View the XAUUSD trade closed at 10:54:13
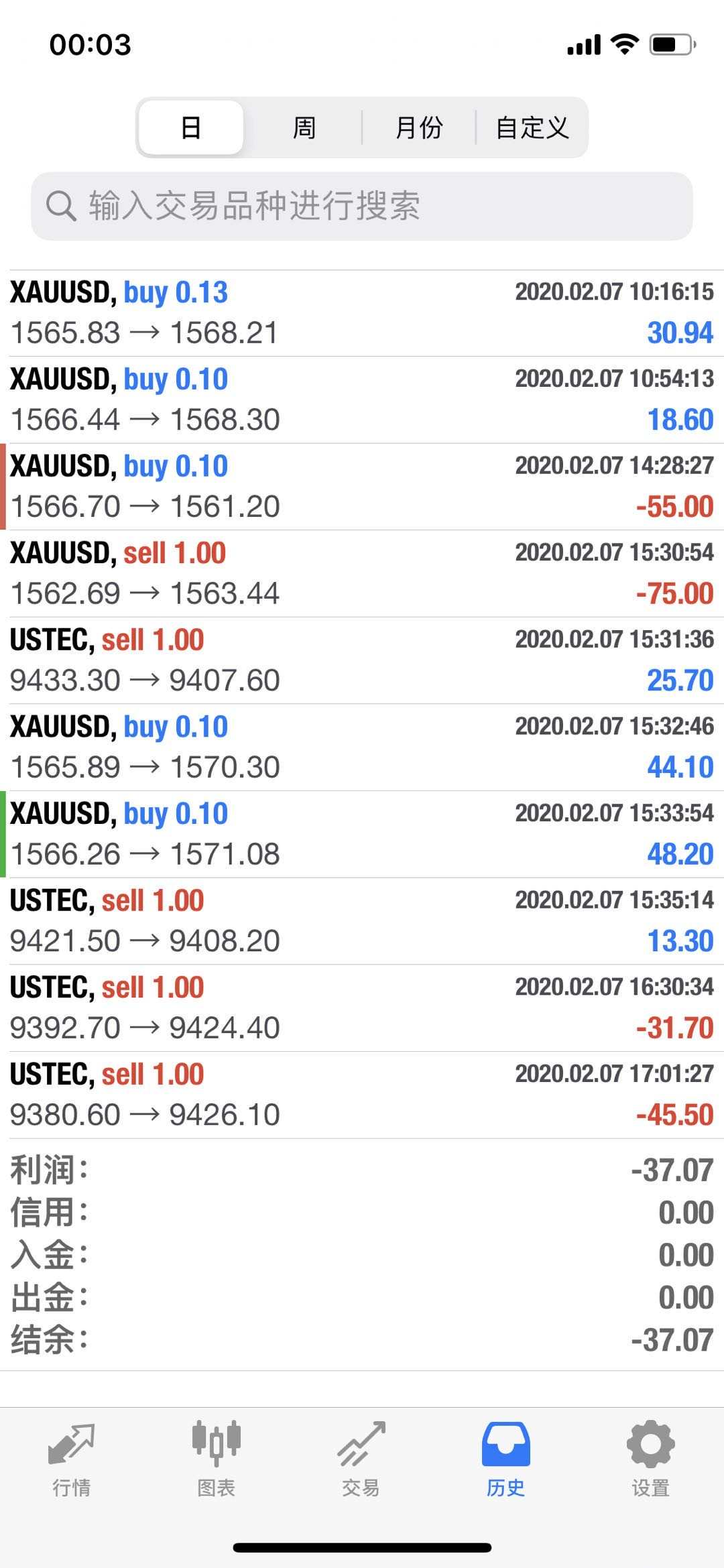724x1568 pixels. [x=362, y=400]
